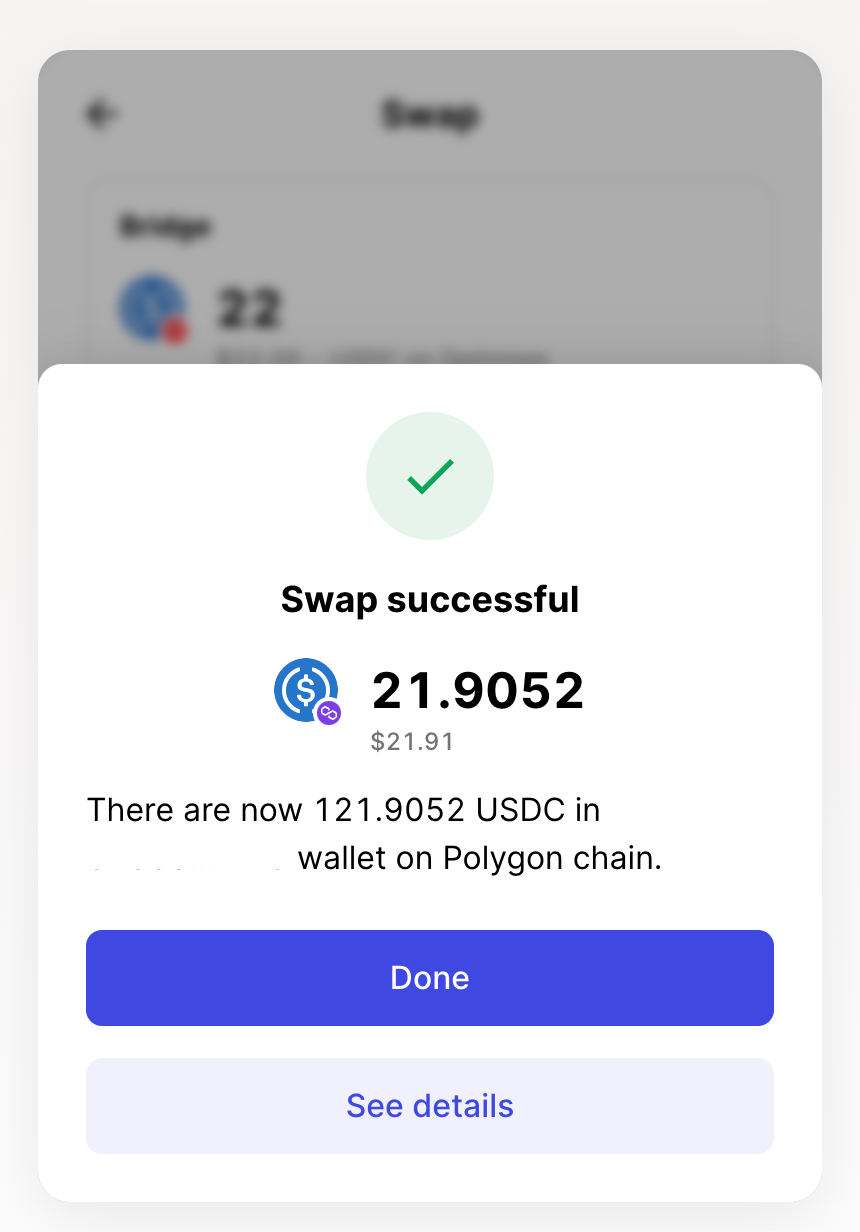Go back using the arrow

pyautogui.click(x=102, y=115)
